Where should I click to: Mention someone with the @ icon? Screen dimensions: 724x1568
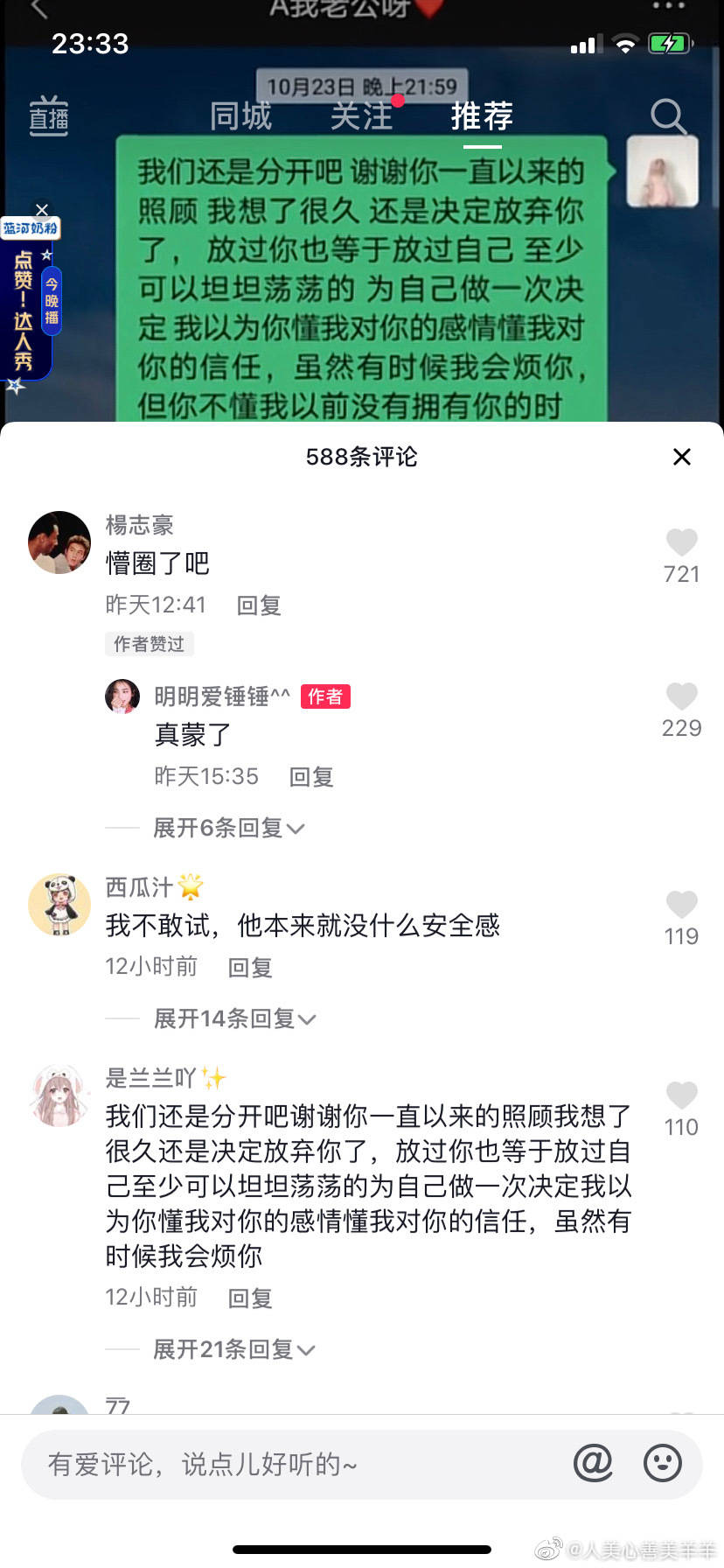593,1463
